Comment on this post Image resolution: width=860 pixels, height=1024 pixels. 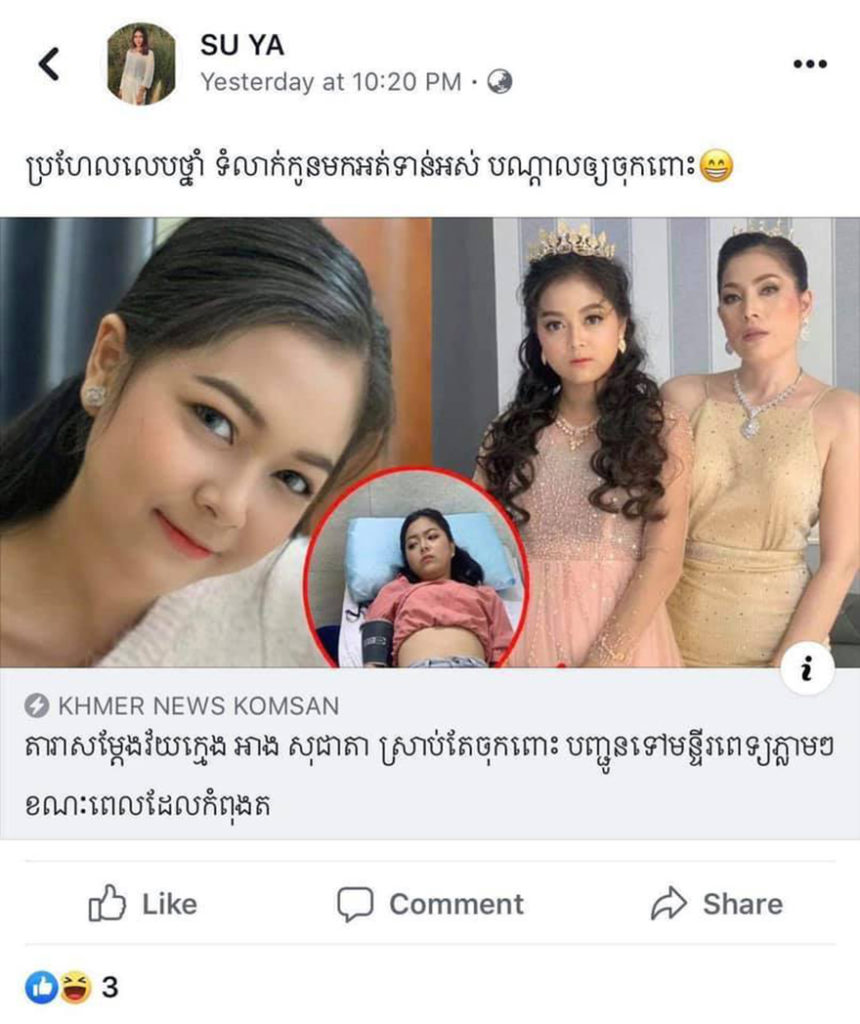(430, 905)
